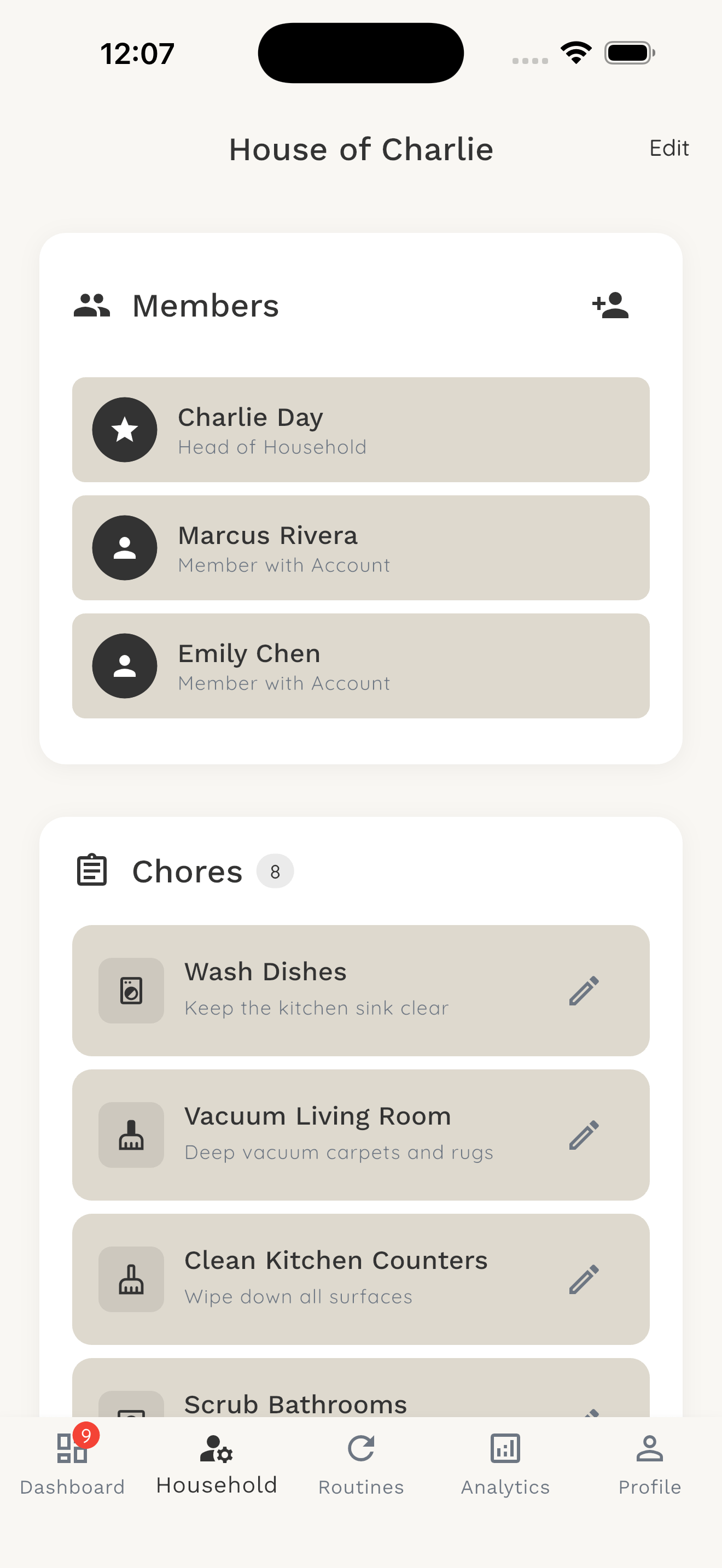Click the chores count badge showing 8
This screenshot has height=1568, width=722.
pos(275,871)
